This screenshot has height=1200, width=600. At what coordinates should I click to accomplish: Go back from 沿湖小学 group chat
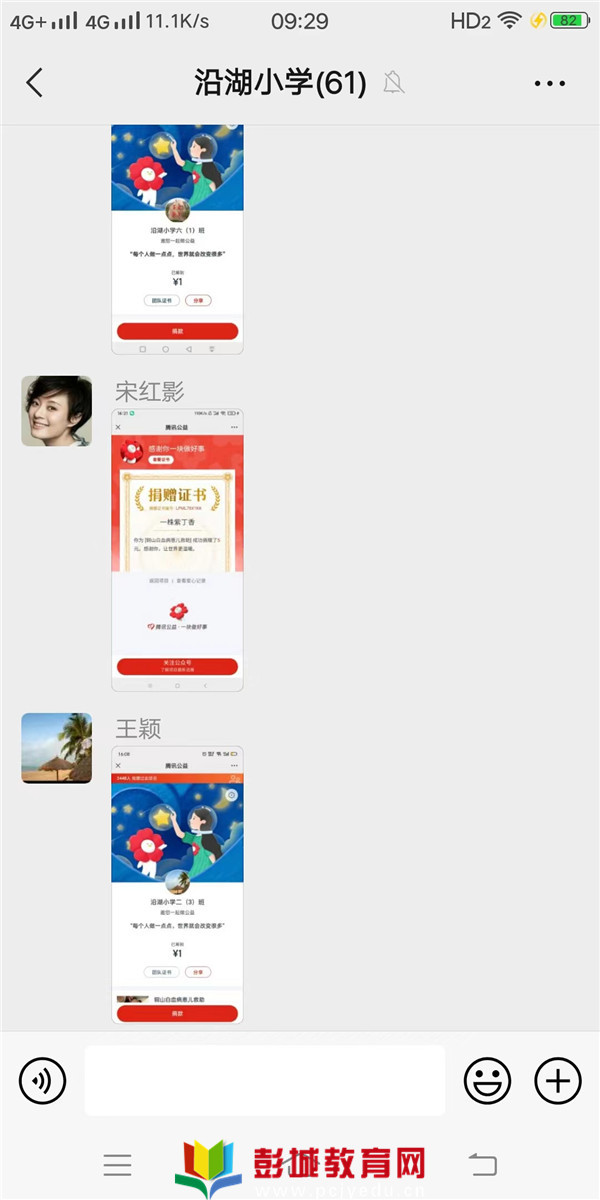tap(35, 83)
